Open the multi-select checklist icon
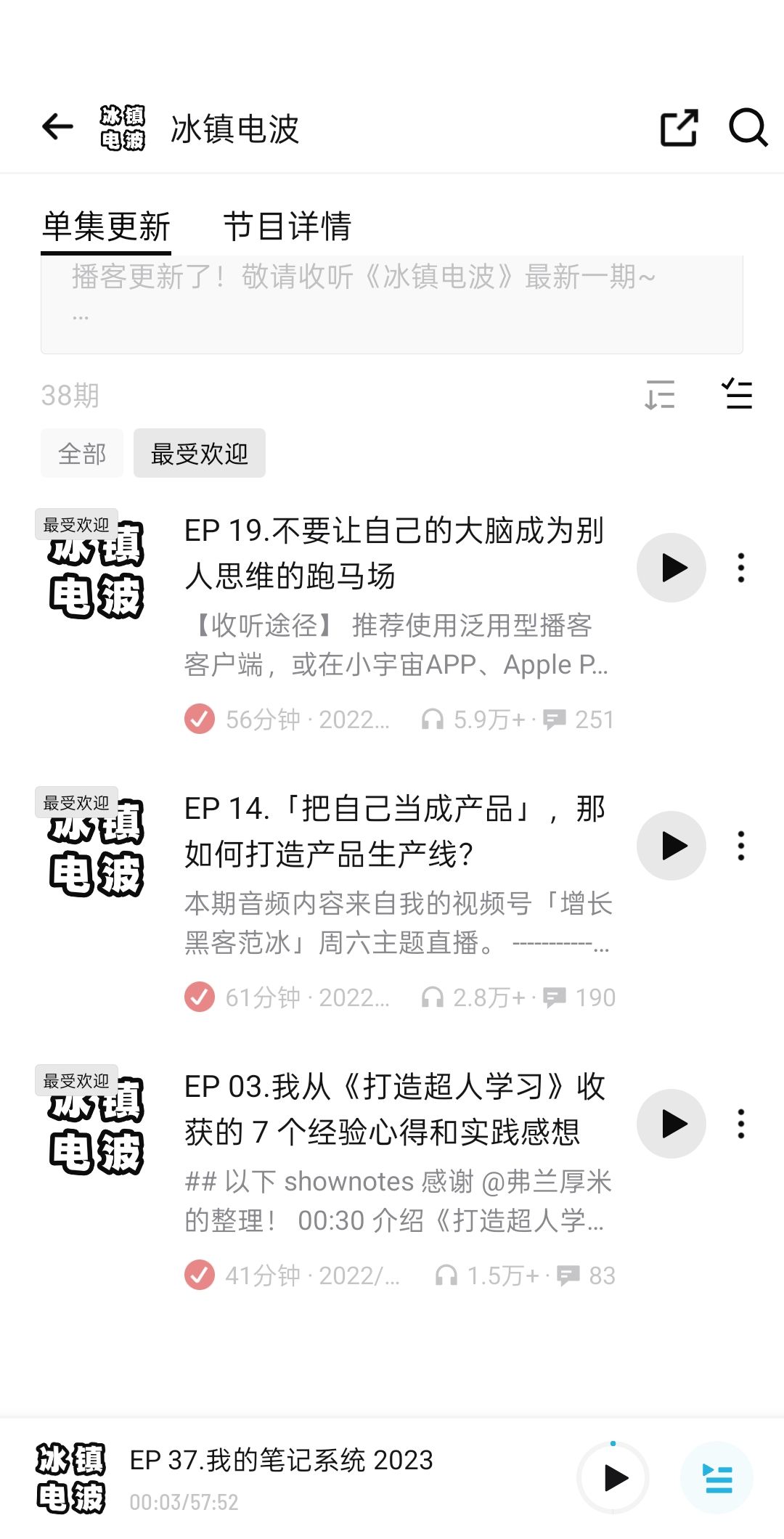Image resolution: width=784 pixels, height=1539 pixels. 738,395
